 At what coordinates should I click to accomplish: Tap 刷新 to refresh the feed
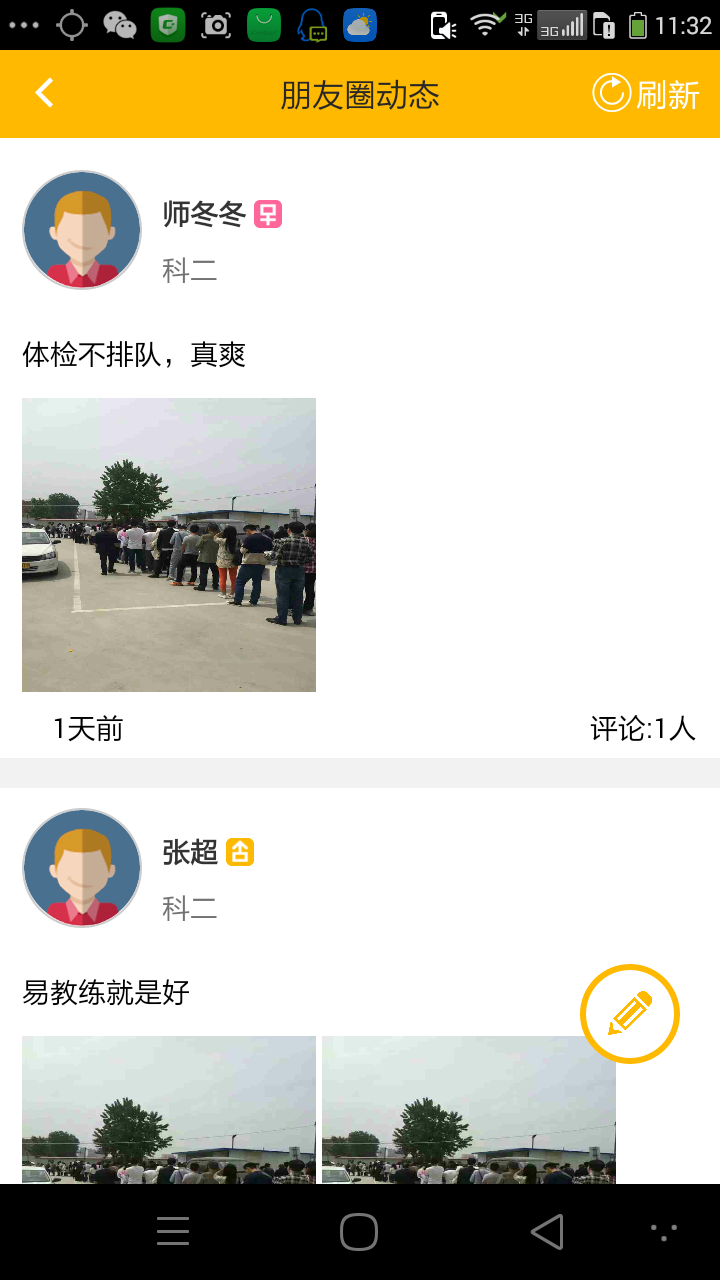(646, 94)
